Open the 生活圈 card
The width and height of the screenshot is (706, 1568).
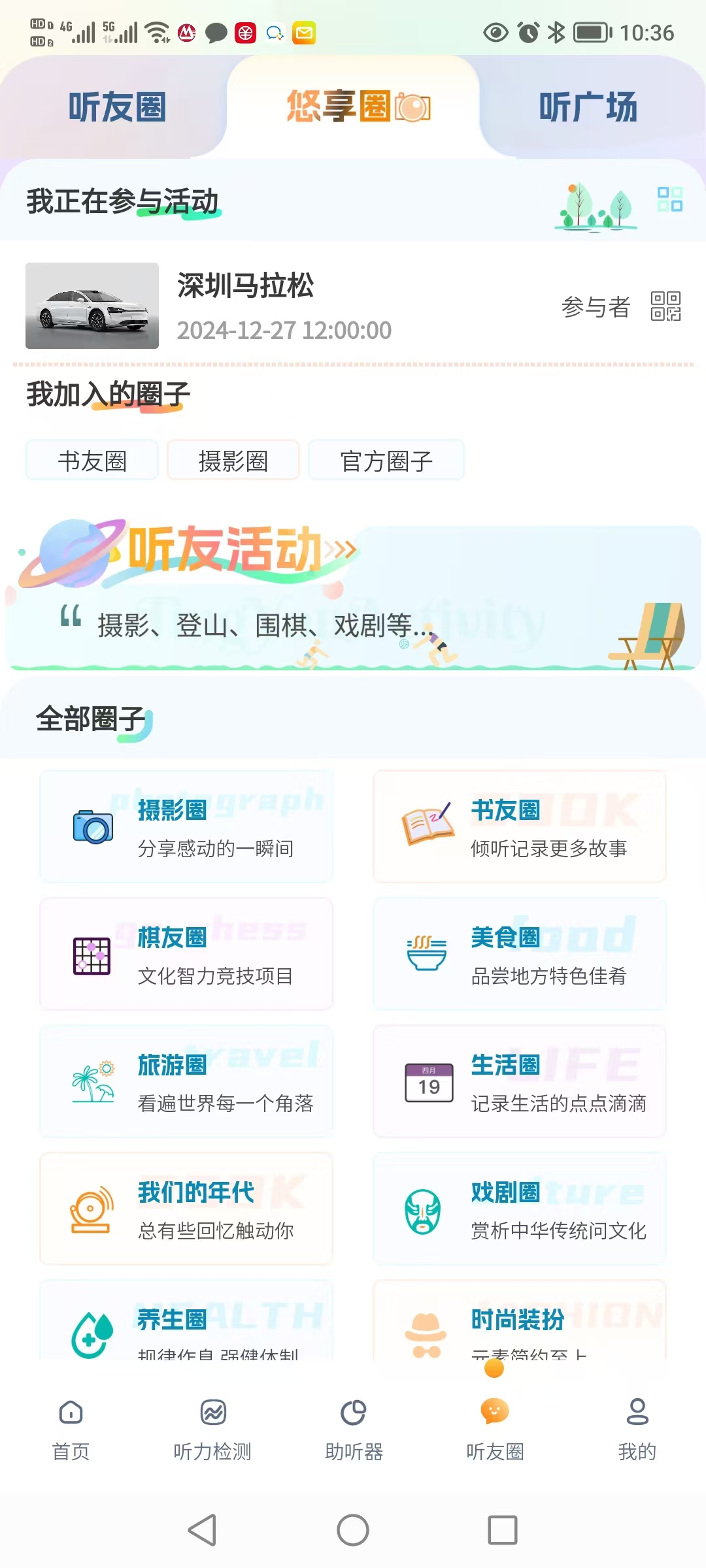coord(520,1082)
